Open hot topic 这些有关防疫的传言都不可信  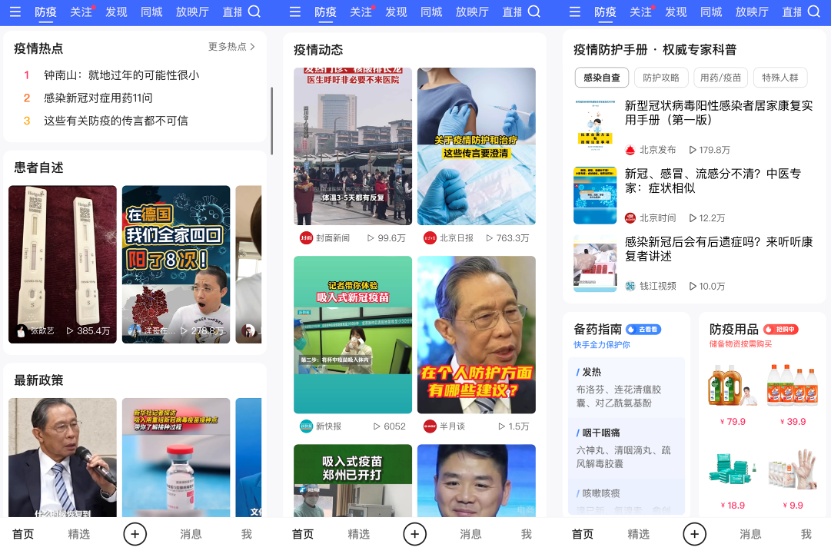[x=115, y=121]
